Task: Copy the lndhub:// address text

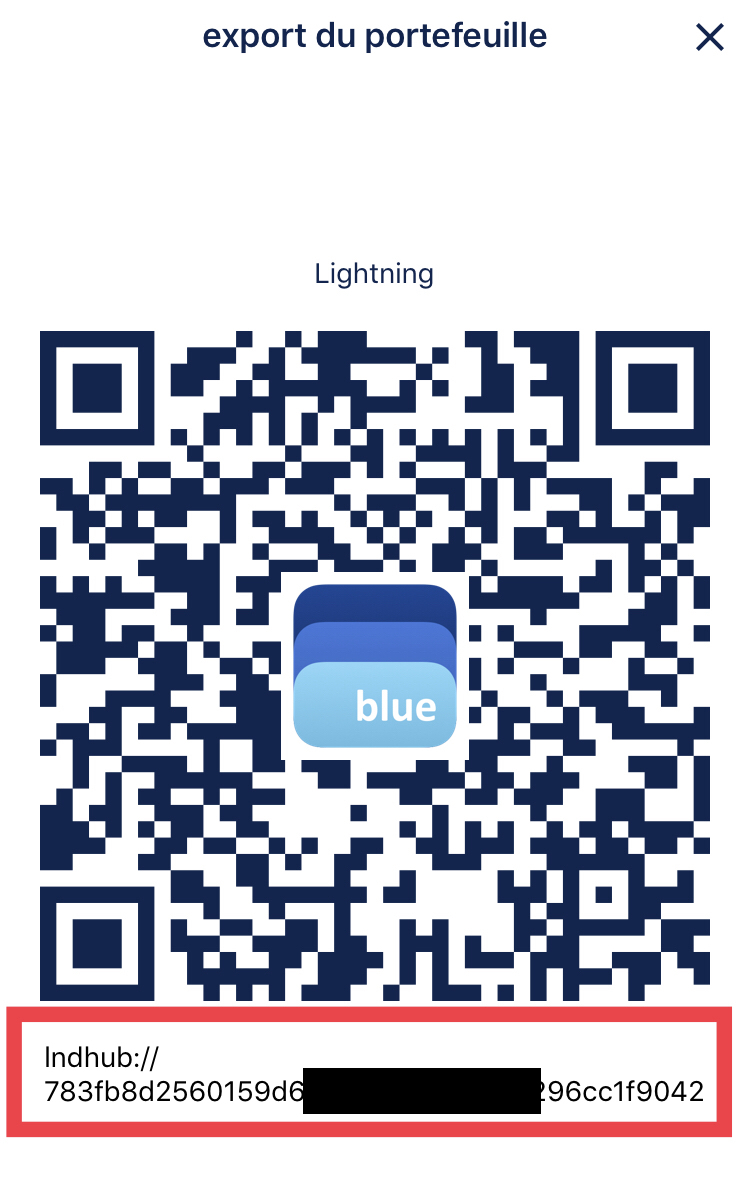Action: [373, 1073]
